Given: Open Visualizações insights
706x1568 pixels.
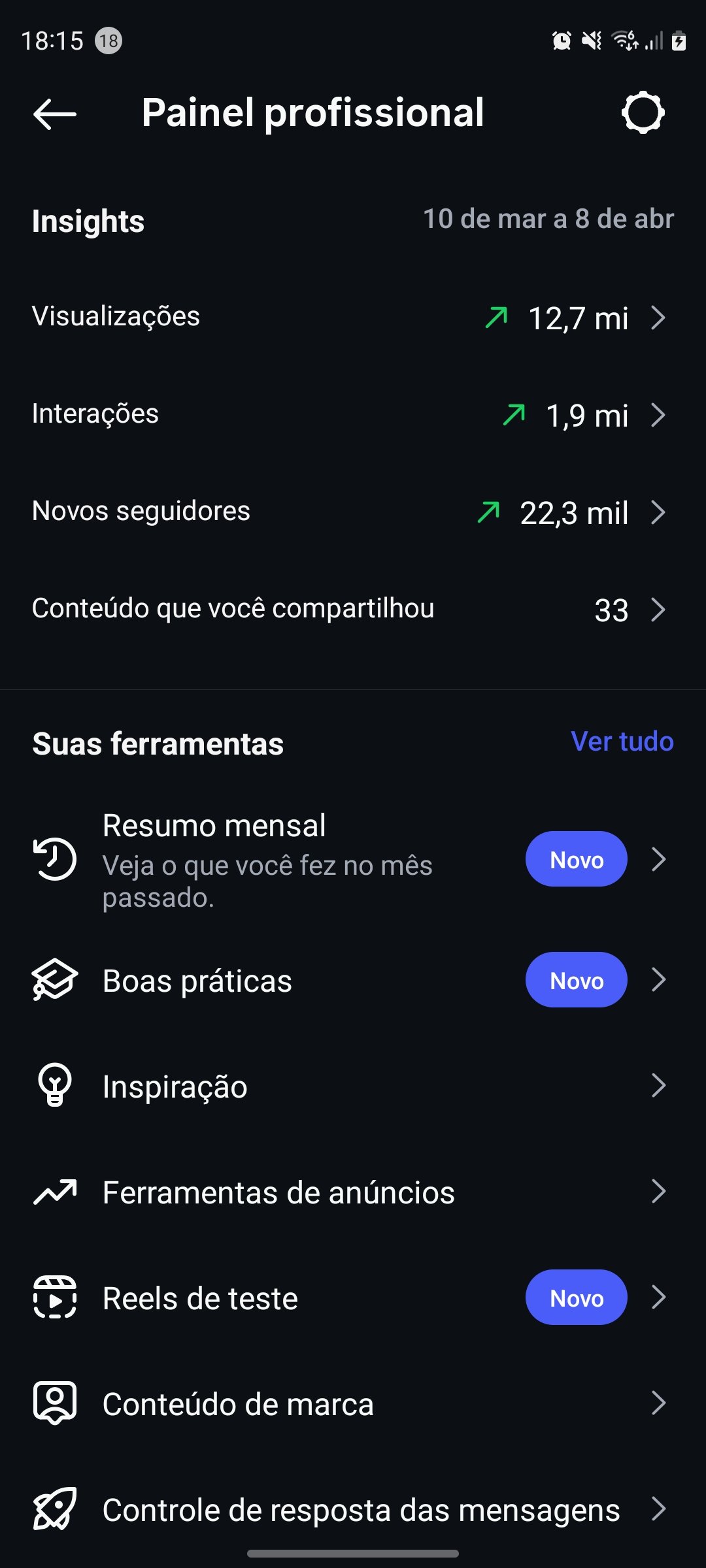Looking at the screenshot, I should (353, 318).
